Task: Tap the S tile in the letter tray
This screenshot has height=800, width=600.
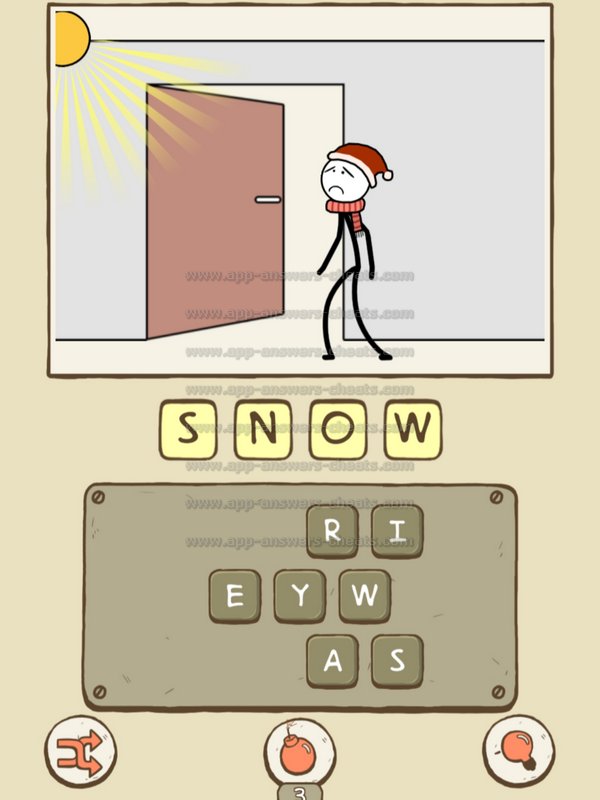Action: tap(397, 661)
